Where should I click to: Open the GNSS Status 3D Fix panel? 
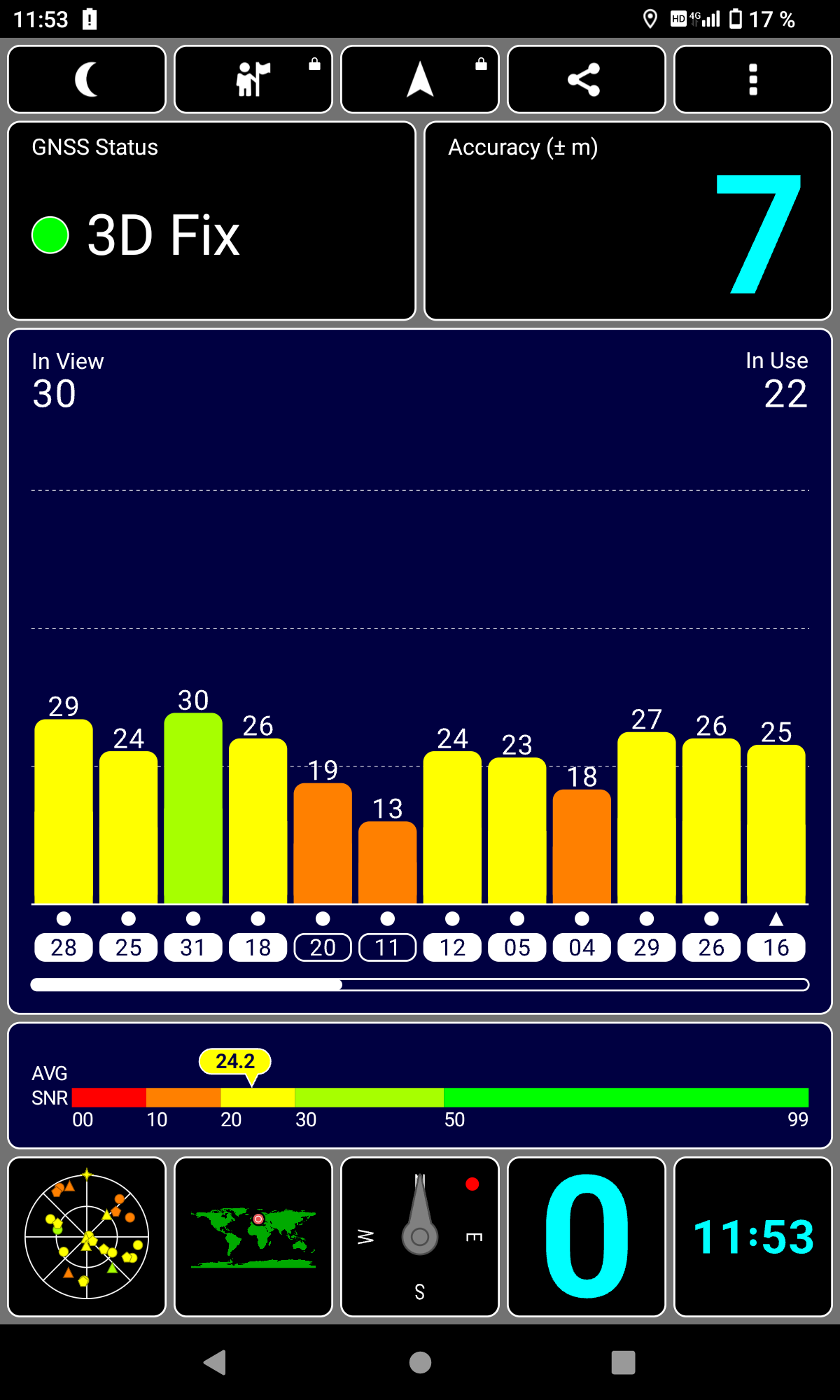[x=212, y=221]
